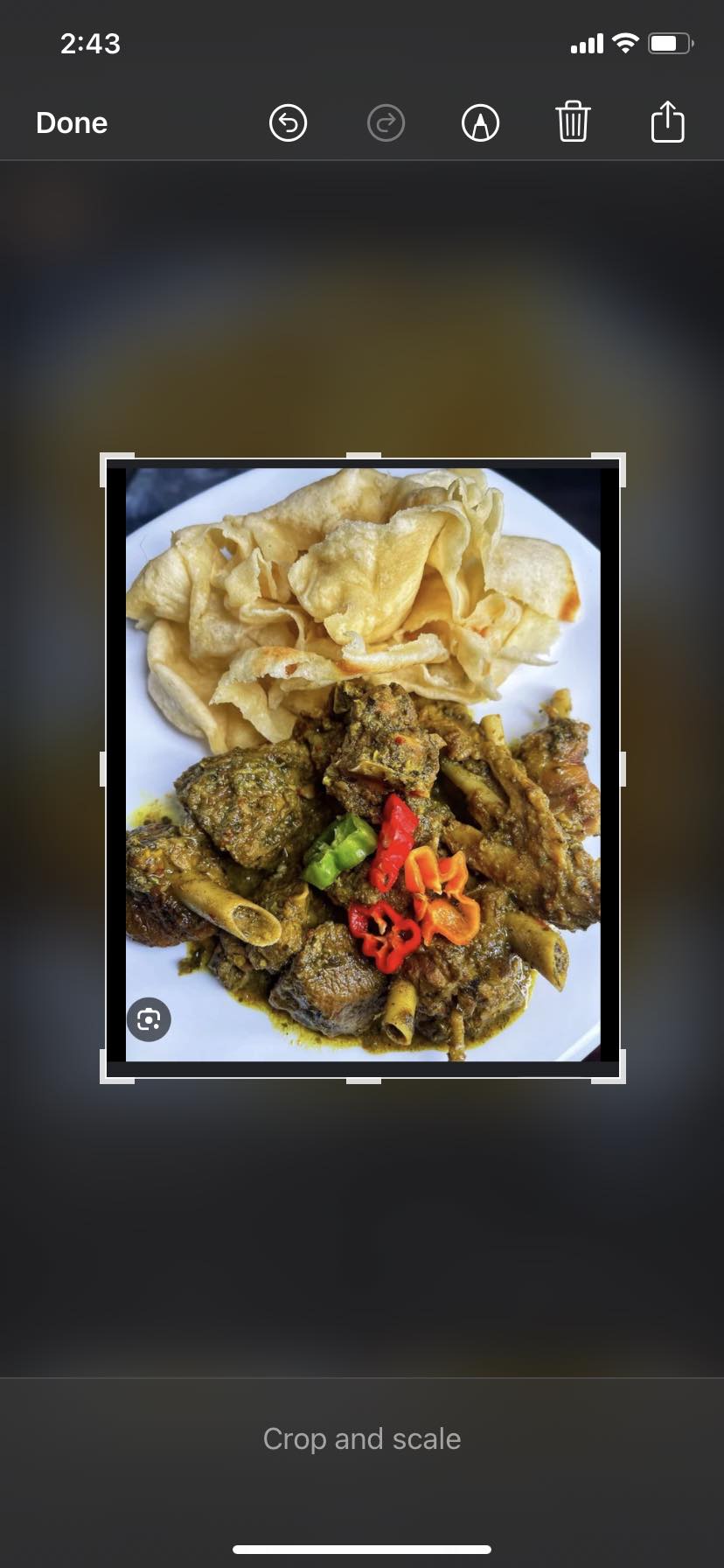Open the markup pen tool
This screenshot has width=724, height=1568.
pyautogui.click(x=480, y=123)
